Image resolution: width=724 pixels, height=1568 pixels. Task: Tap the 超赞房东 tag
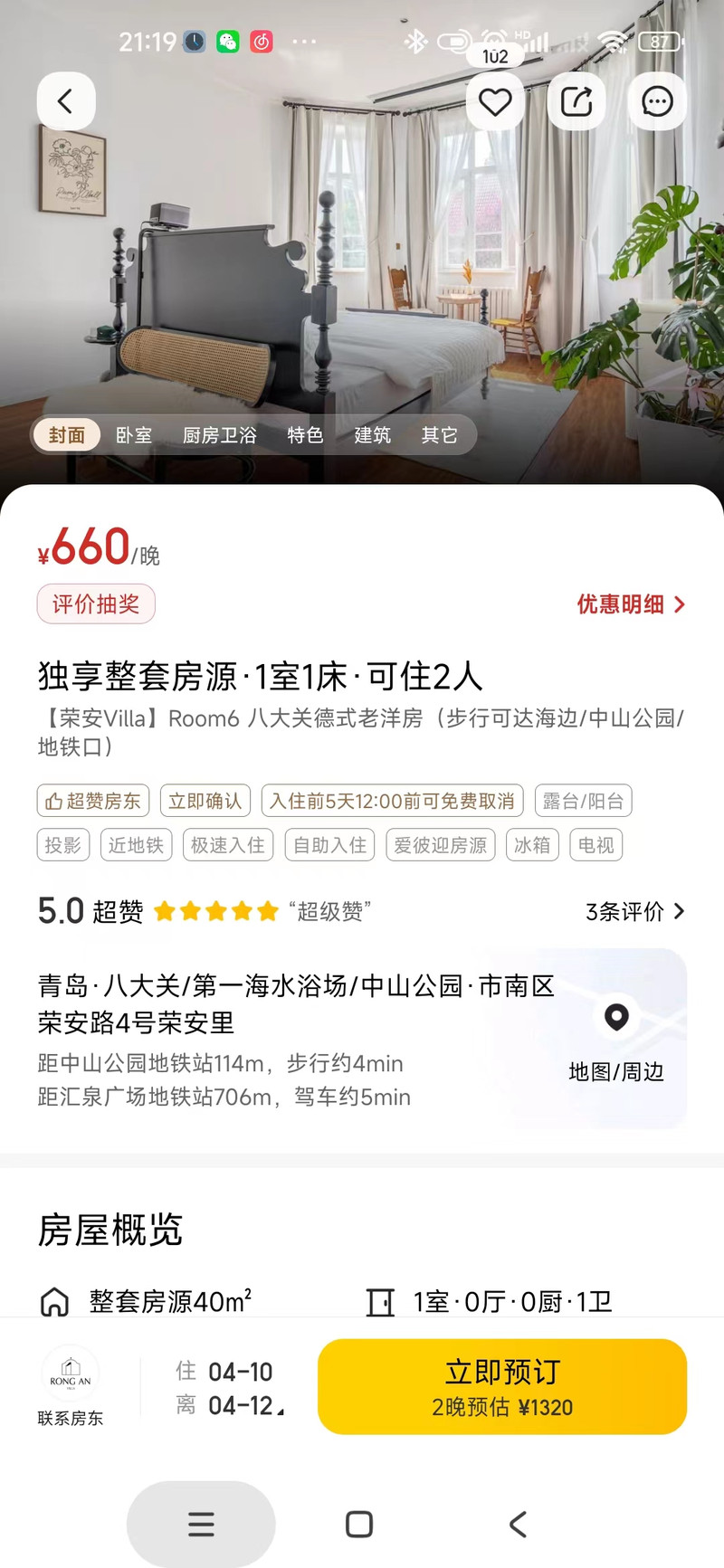(x=93, y=801)
